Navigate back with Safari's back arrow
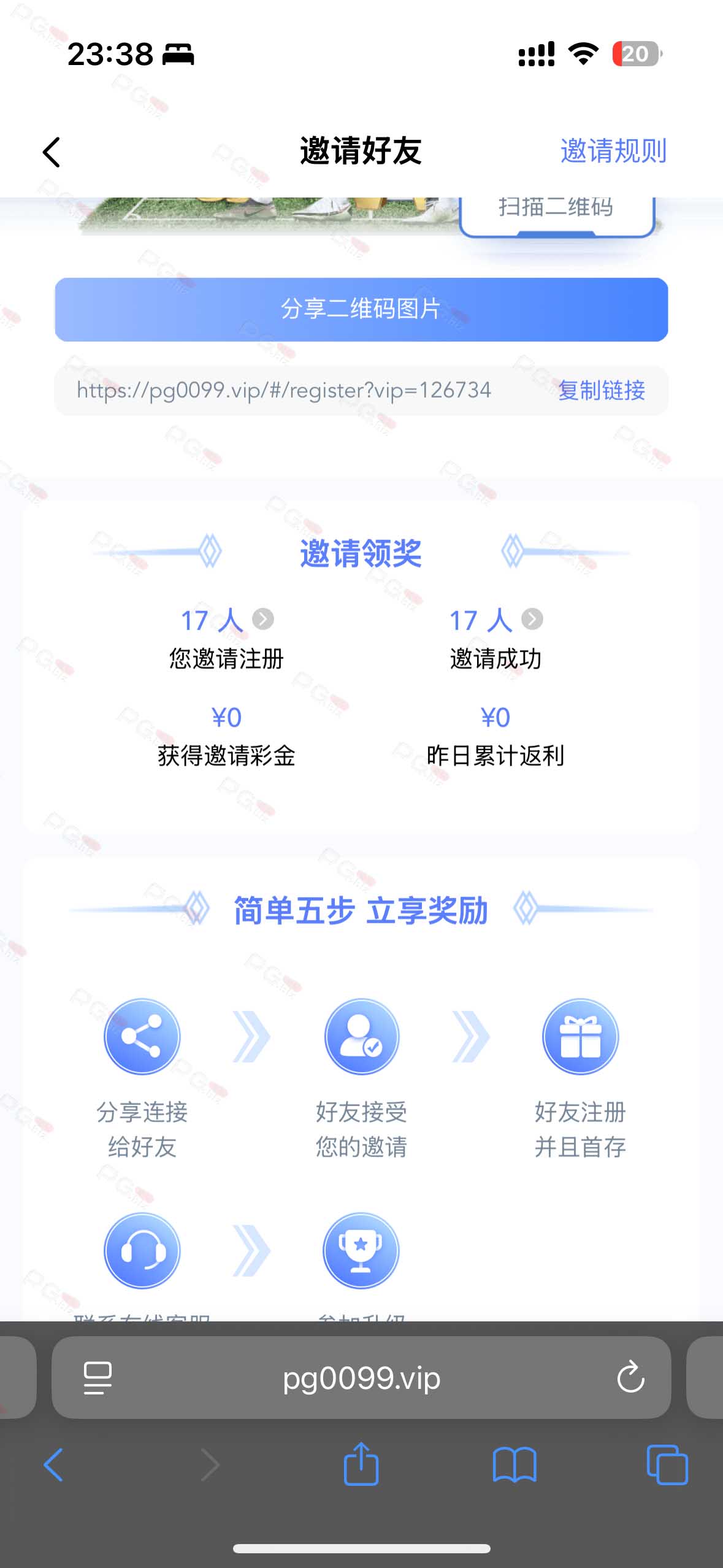This screenshot has width=723, height=1568. tap(53, 1465)
